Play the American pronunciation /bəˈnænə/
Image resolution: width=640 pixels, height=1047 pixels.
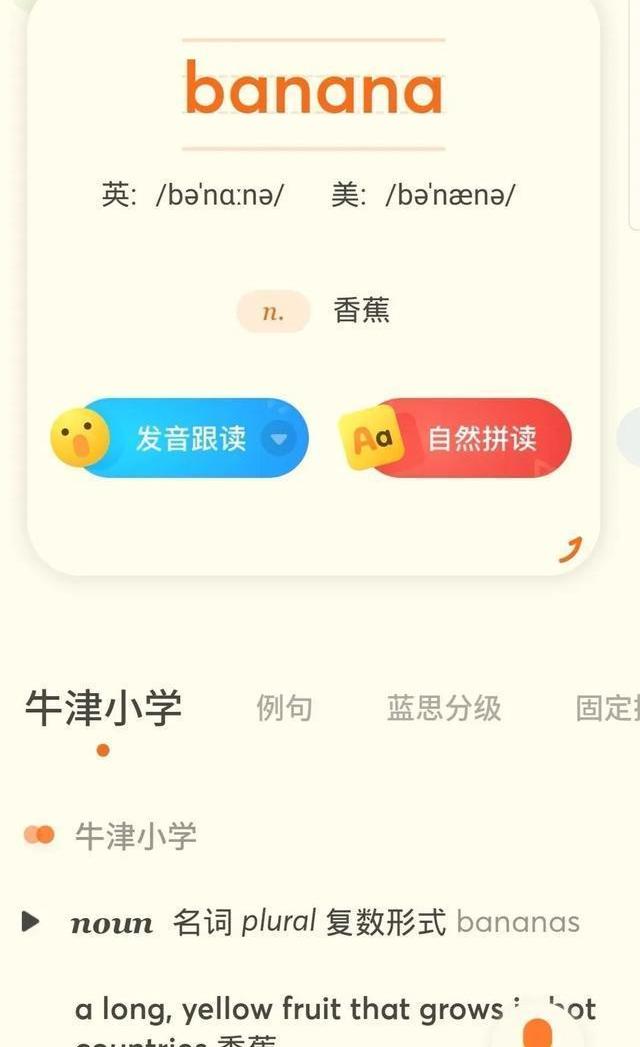tap(424, 195)
